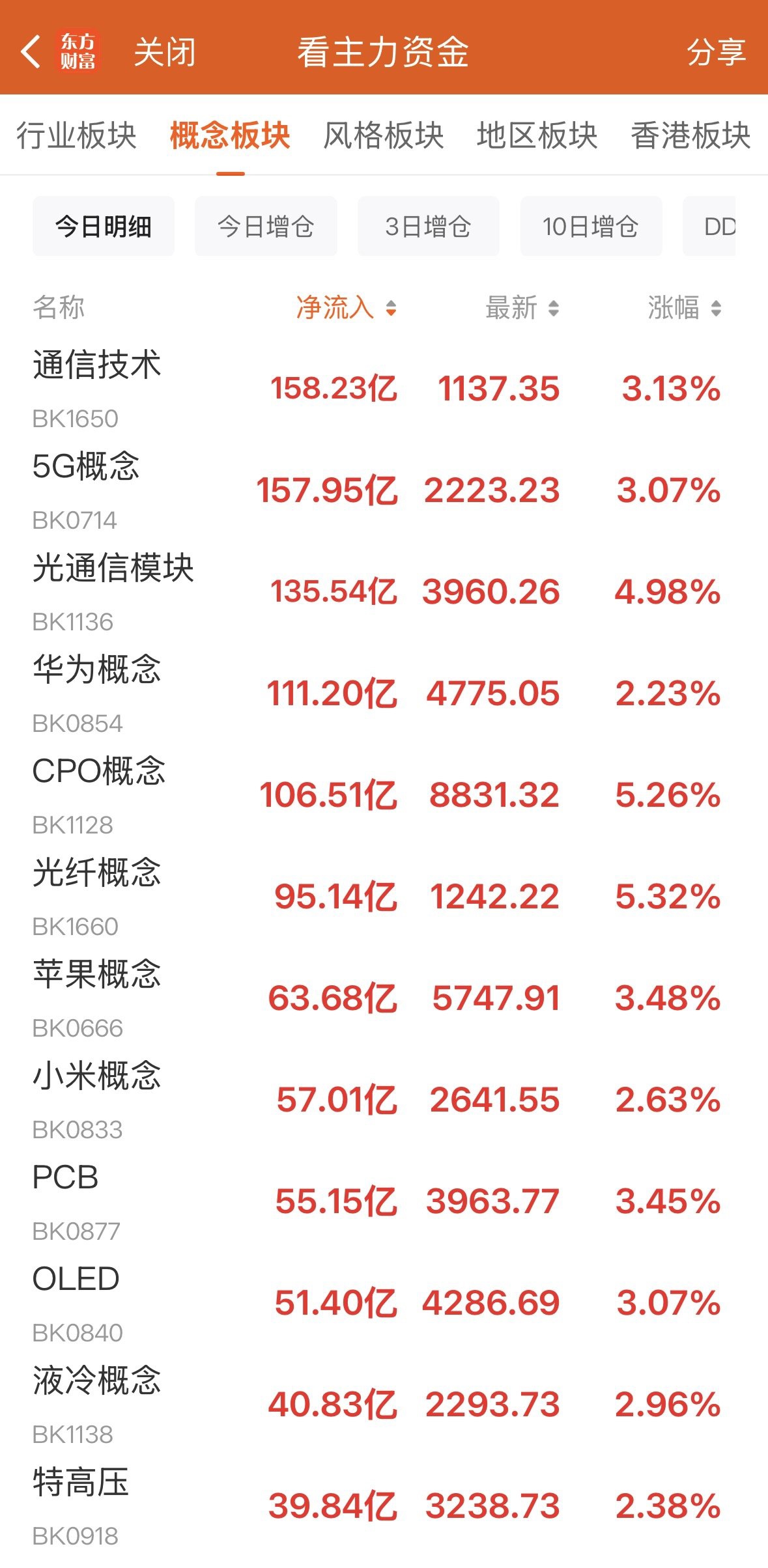
Task: Open the 液冷概念 row
Action: (384, 1405)
